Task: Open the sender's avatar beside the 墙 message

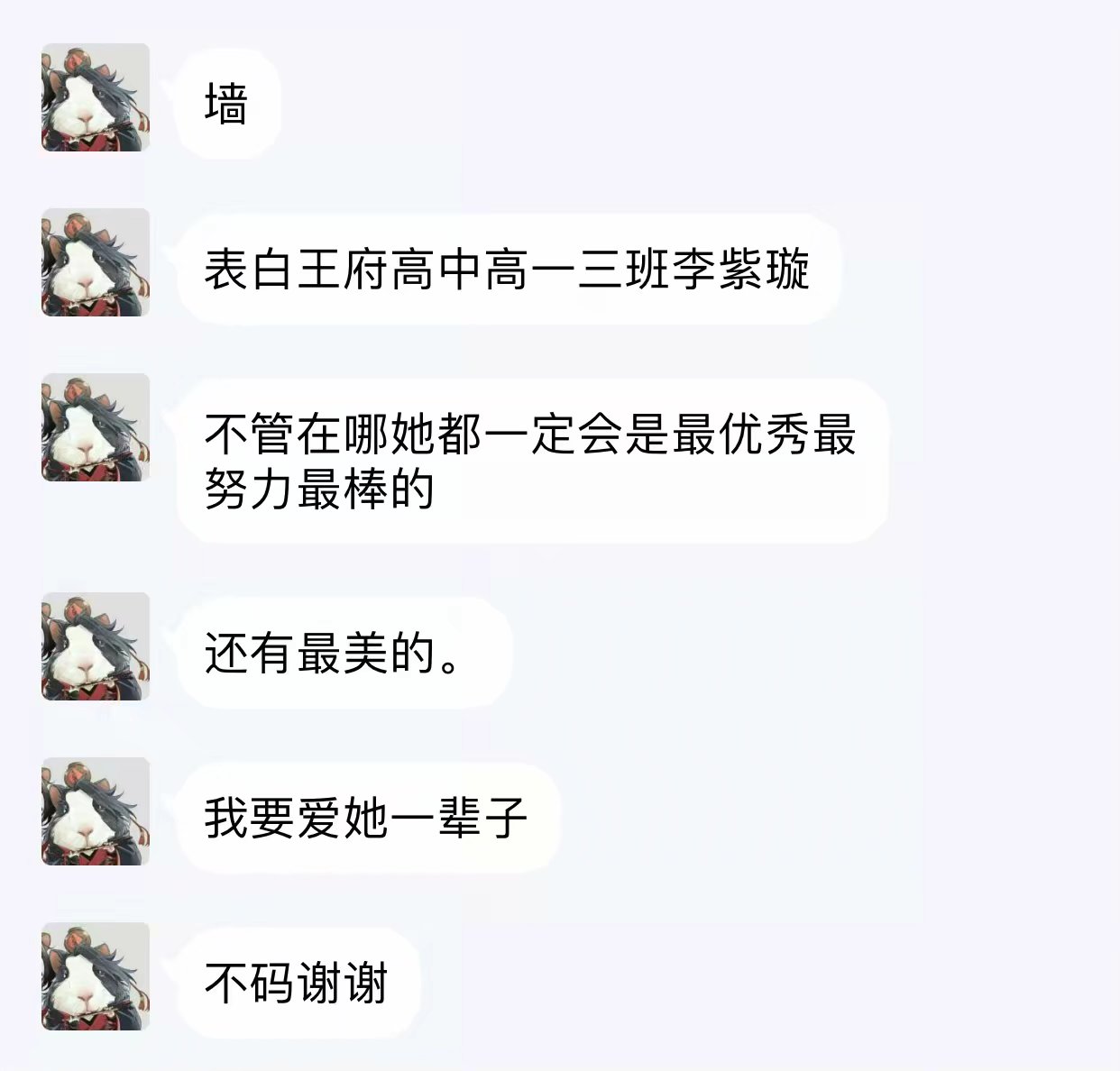Action: click(x=96, y=97)
